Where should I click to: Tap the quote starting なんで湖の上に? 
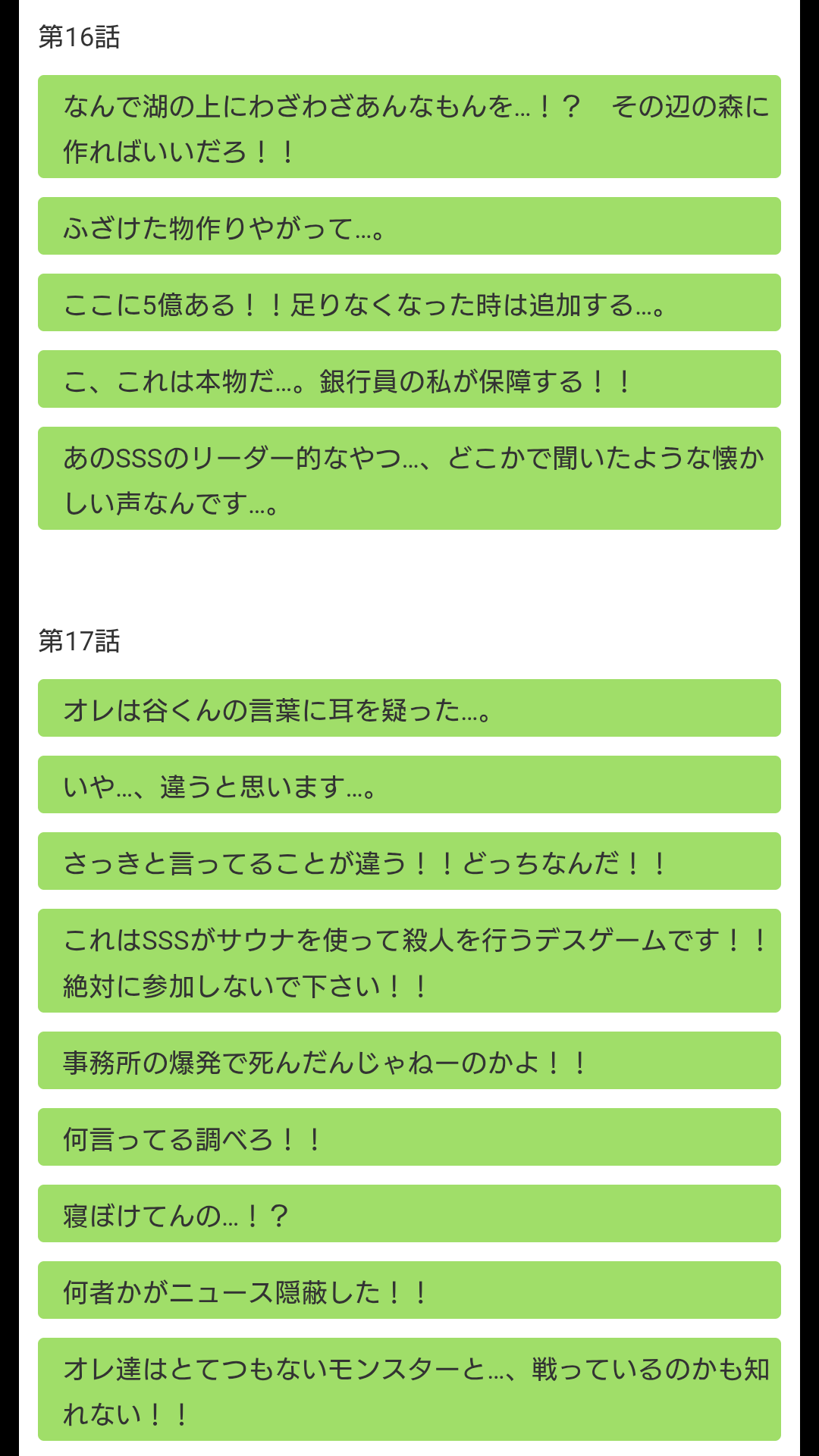pyautogui.click(x=409, y=127)
